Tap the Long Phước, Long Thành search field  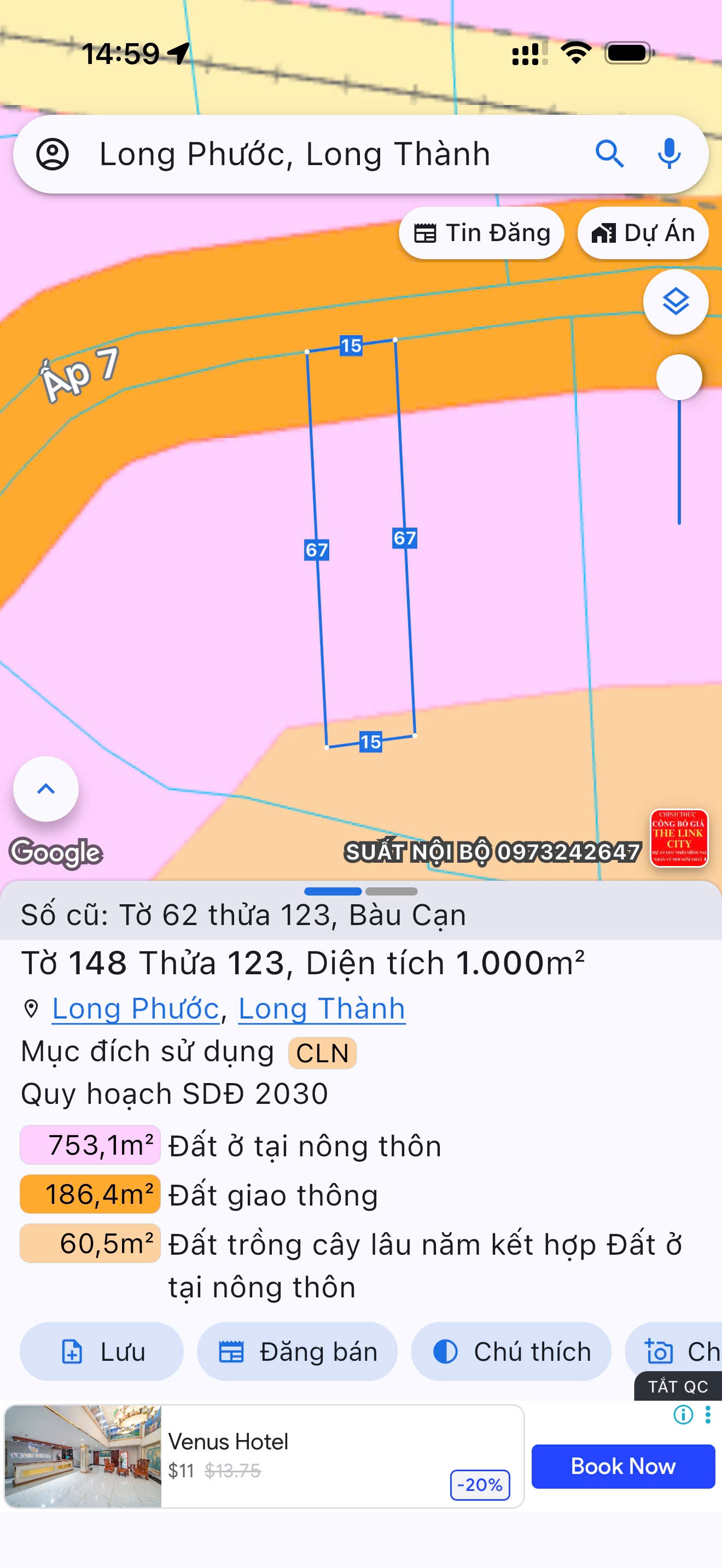coord(317,154)
